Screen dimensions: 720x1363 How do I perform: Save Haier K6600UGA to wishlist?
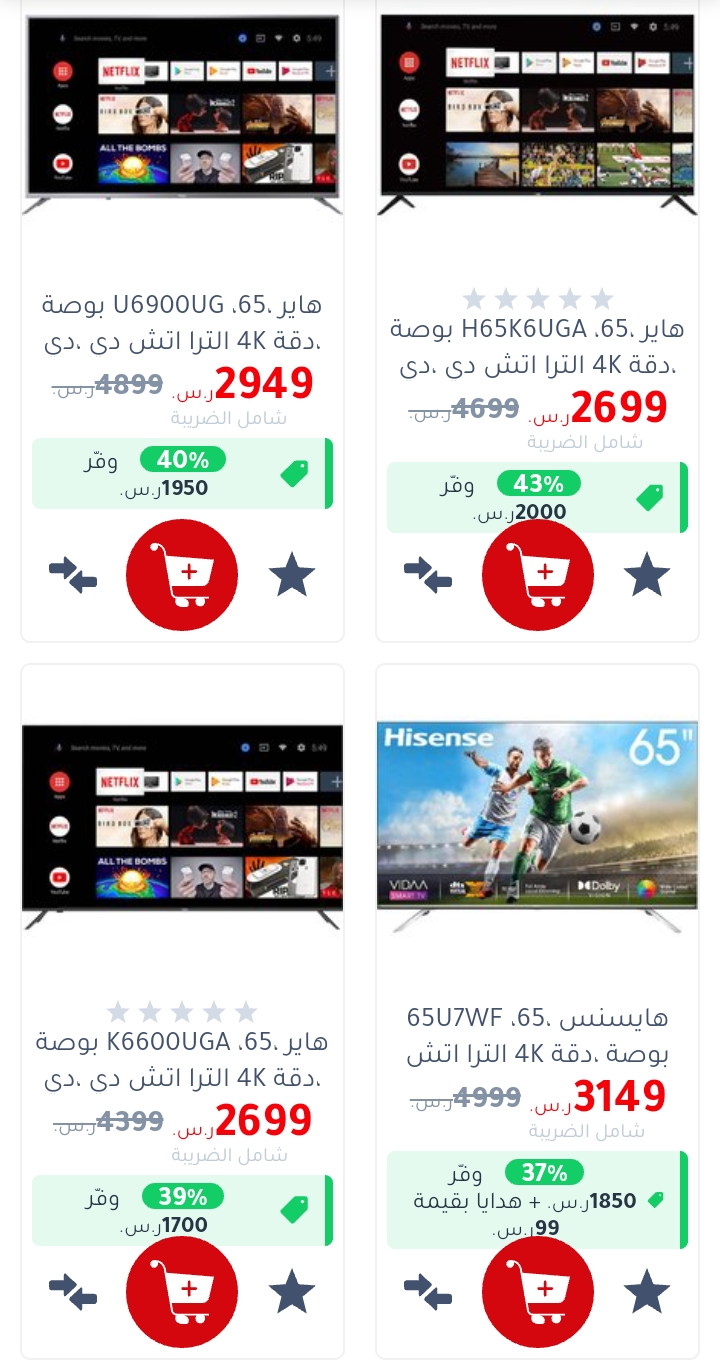[292, 1292]
